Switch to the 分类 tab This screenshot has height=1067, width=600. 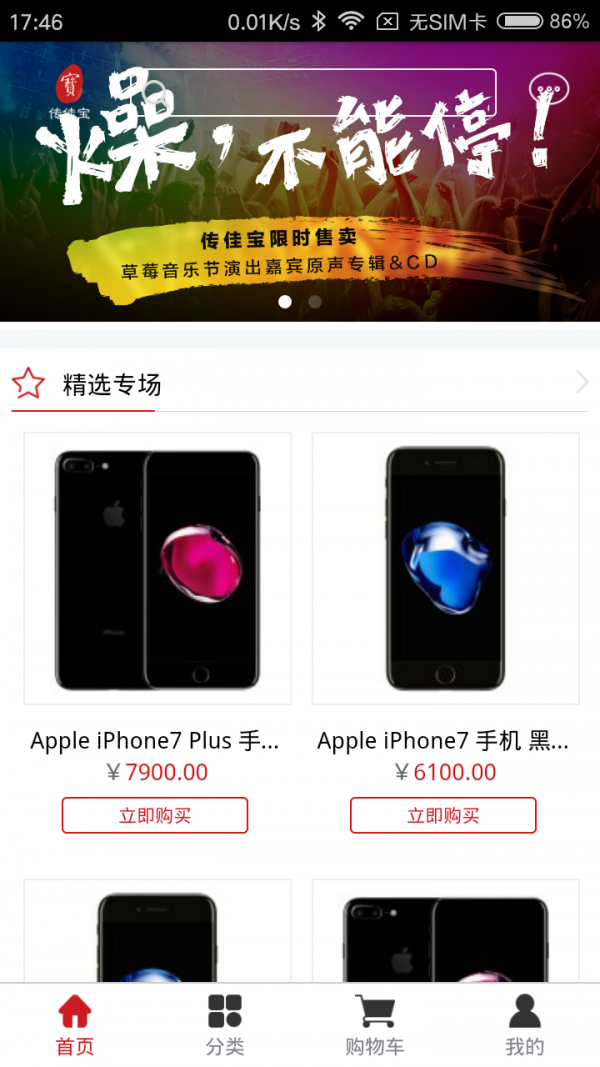tap(225, 1025)
